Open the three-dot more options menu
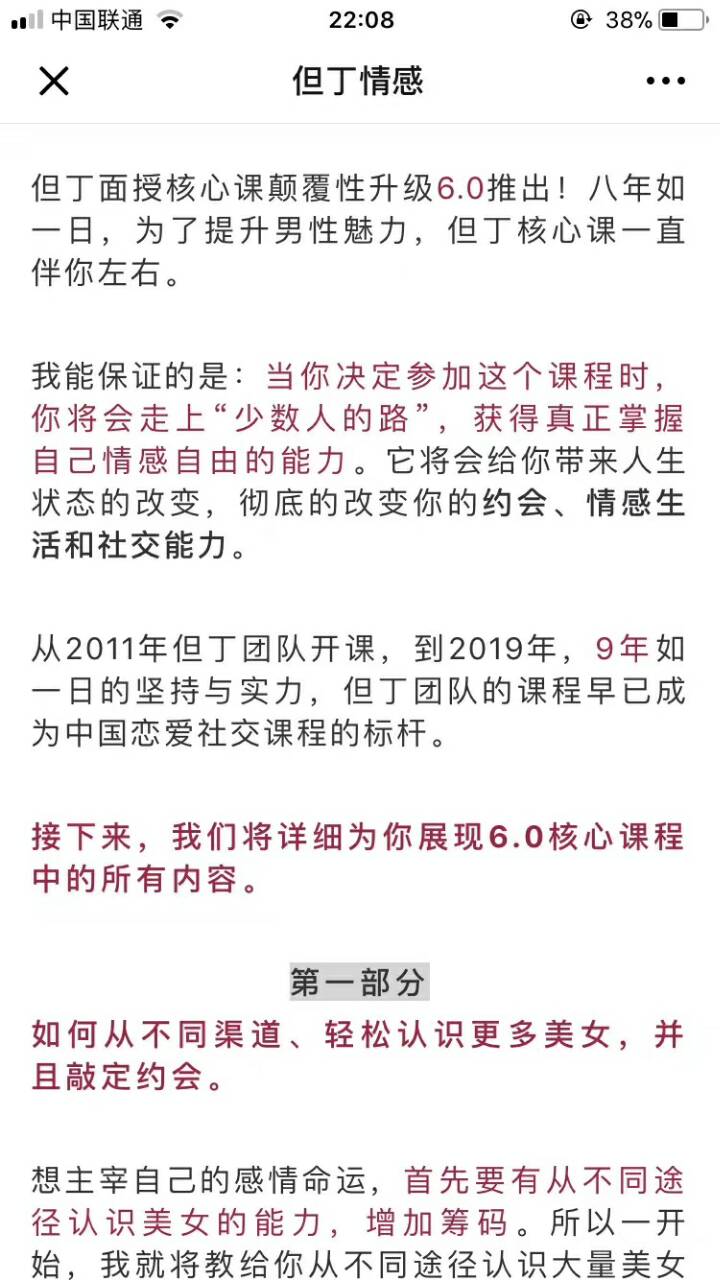This screenshot has width=720, height=1280. coord(665,81)
